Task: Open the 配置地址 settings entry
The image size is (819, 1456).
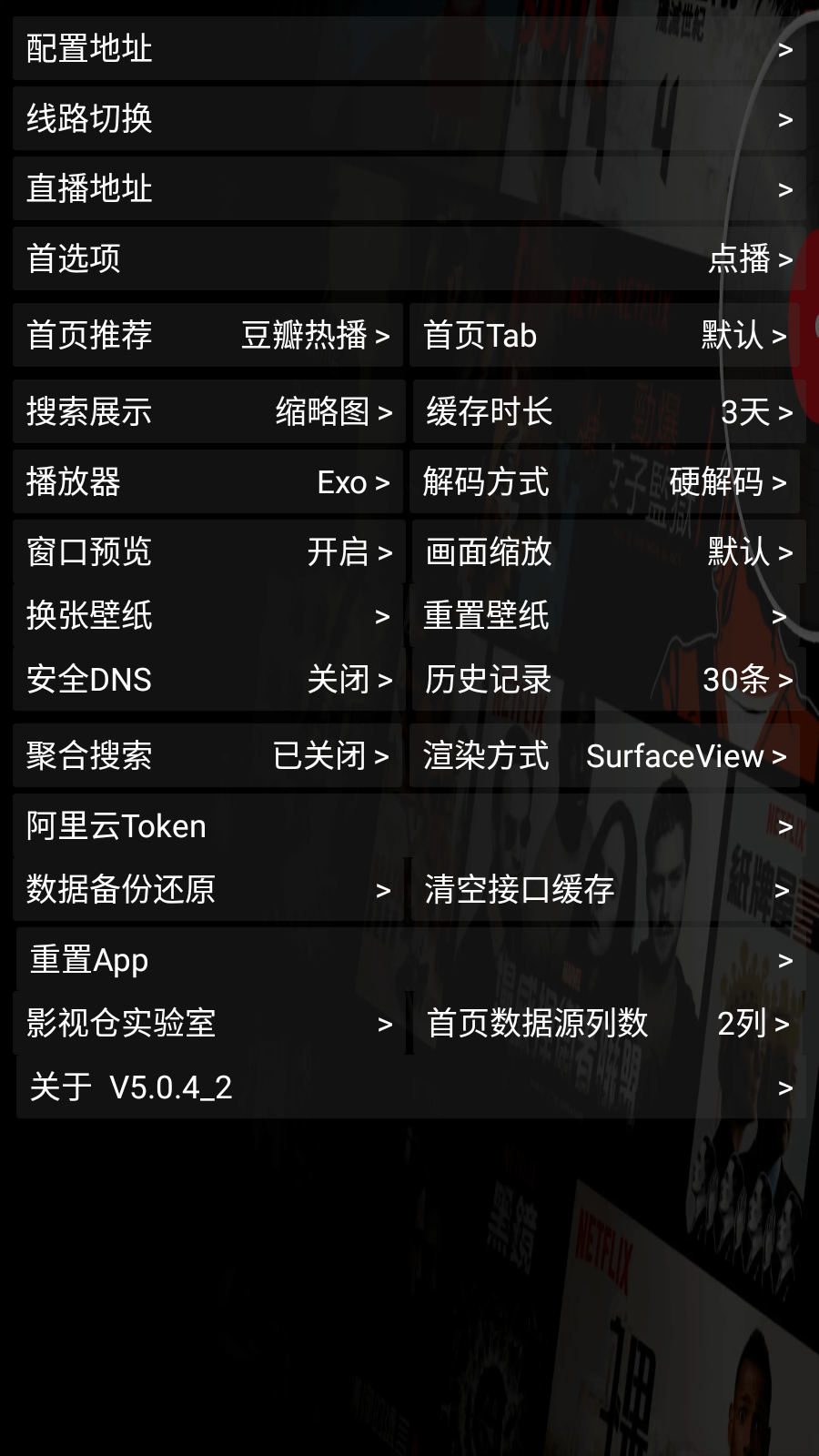Action: tap(409, 49)
